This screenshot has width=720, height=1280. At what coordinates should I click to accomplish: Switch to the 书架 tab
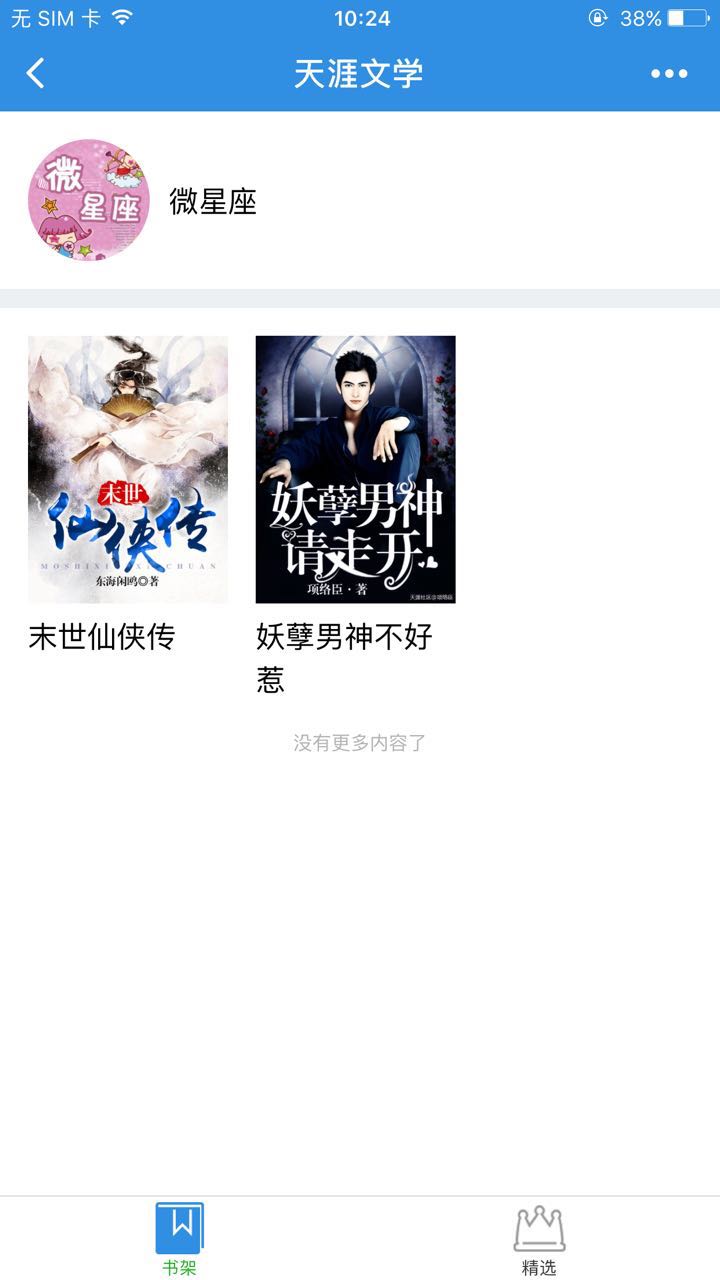(x=180, y=1239)
